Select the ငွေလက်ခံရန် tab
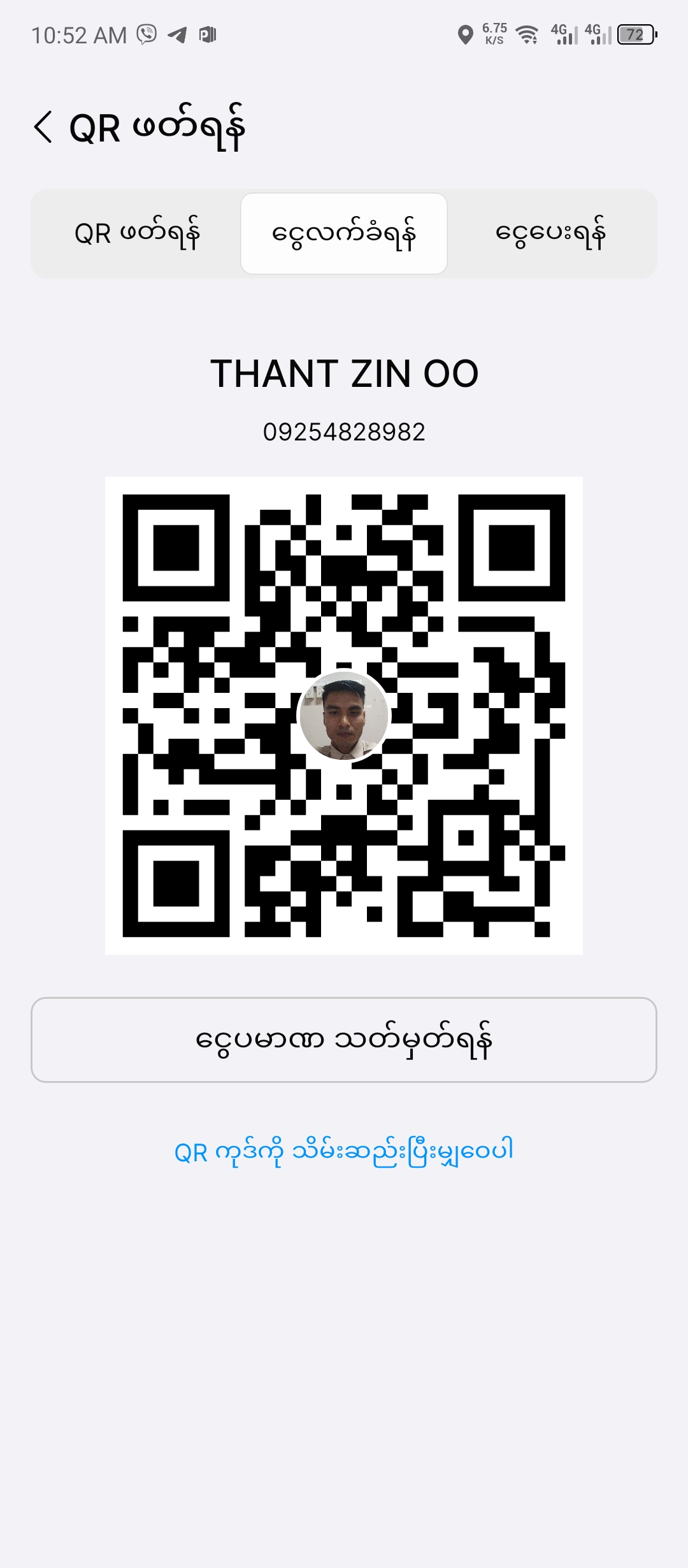The height and width of the screenshot is (1568, 688). pyautogui.click(x=344, y=233)
